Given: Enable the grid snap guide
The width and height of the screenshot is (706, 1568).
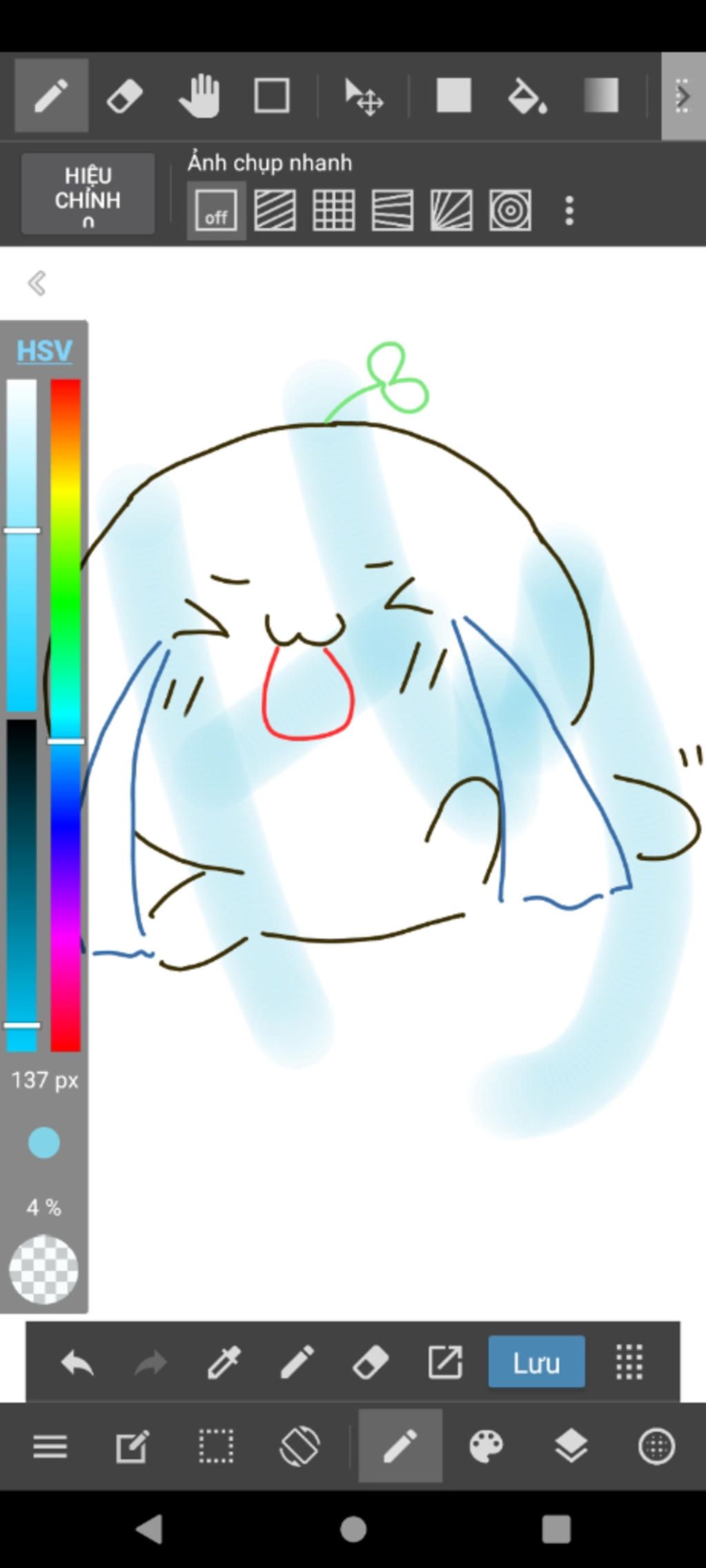Looking at the screenshot, I should click(x=334, y=210).
